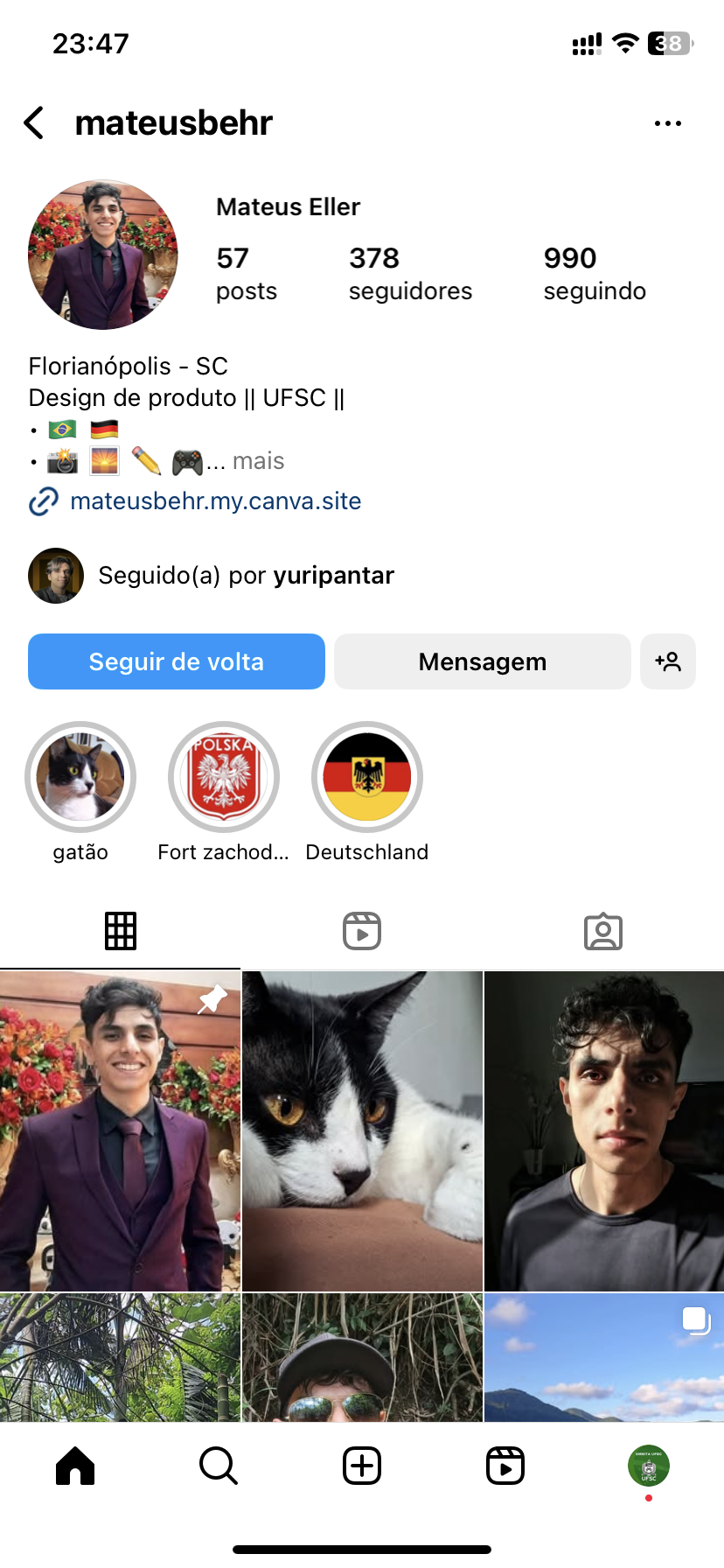724x1568 pixels.
Task: Send a message via Mensagem button
Action: [483, 661]
